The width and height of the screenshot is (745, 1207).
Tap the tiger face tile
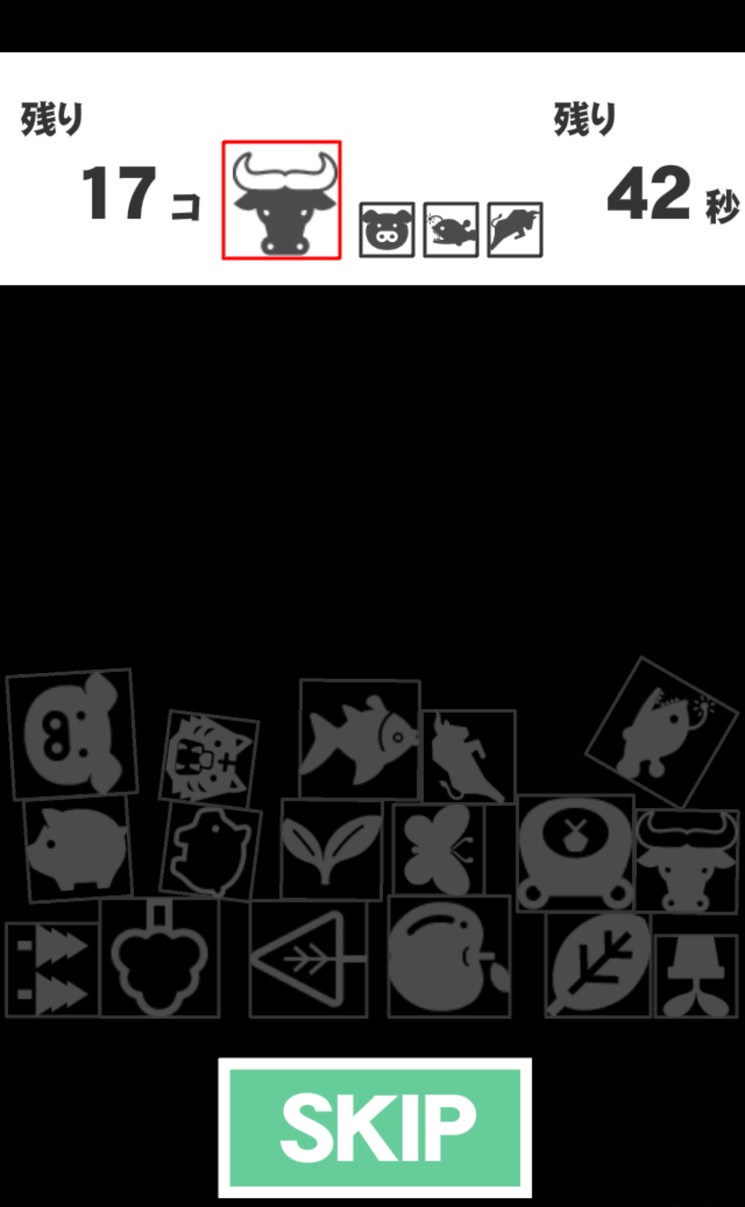point(209,758)
